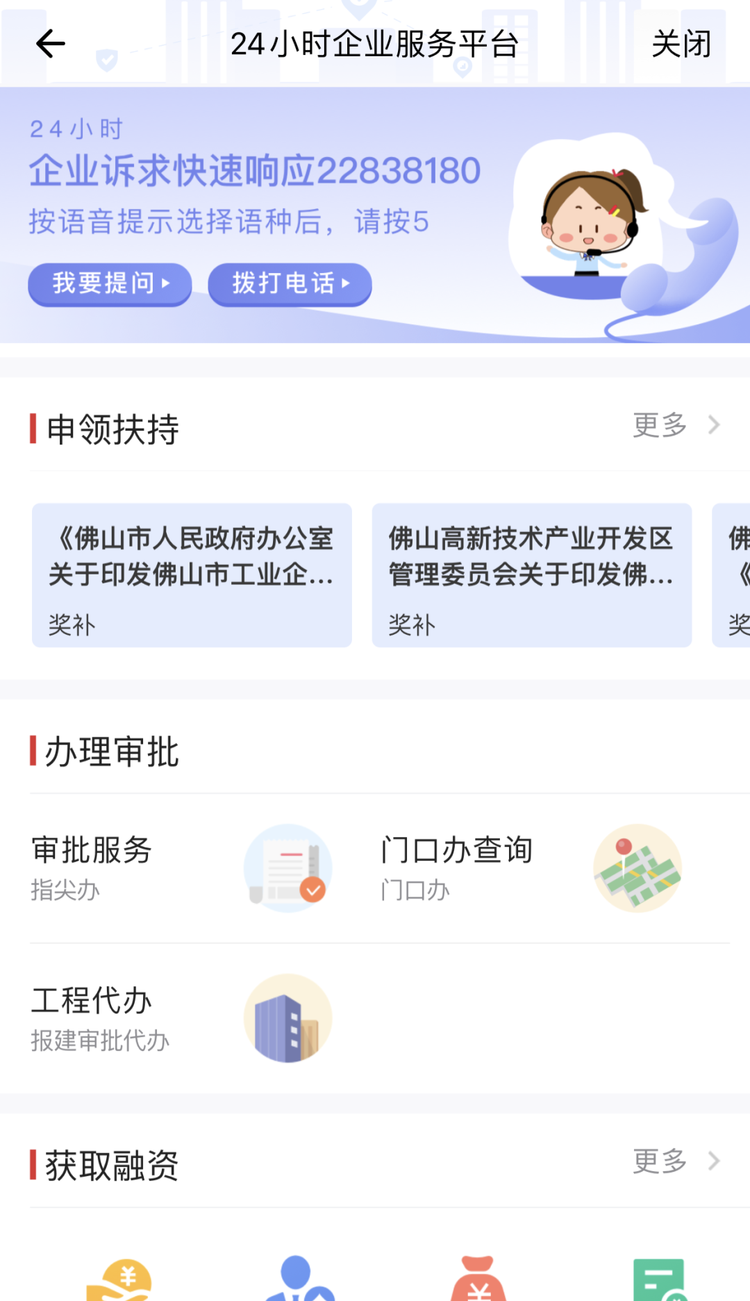This screenshot has height=1301, width=750.
Task: Go back using the top-left arrow
Action: (x=50, y=44)
